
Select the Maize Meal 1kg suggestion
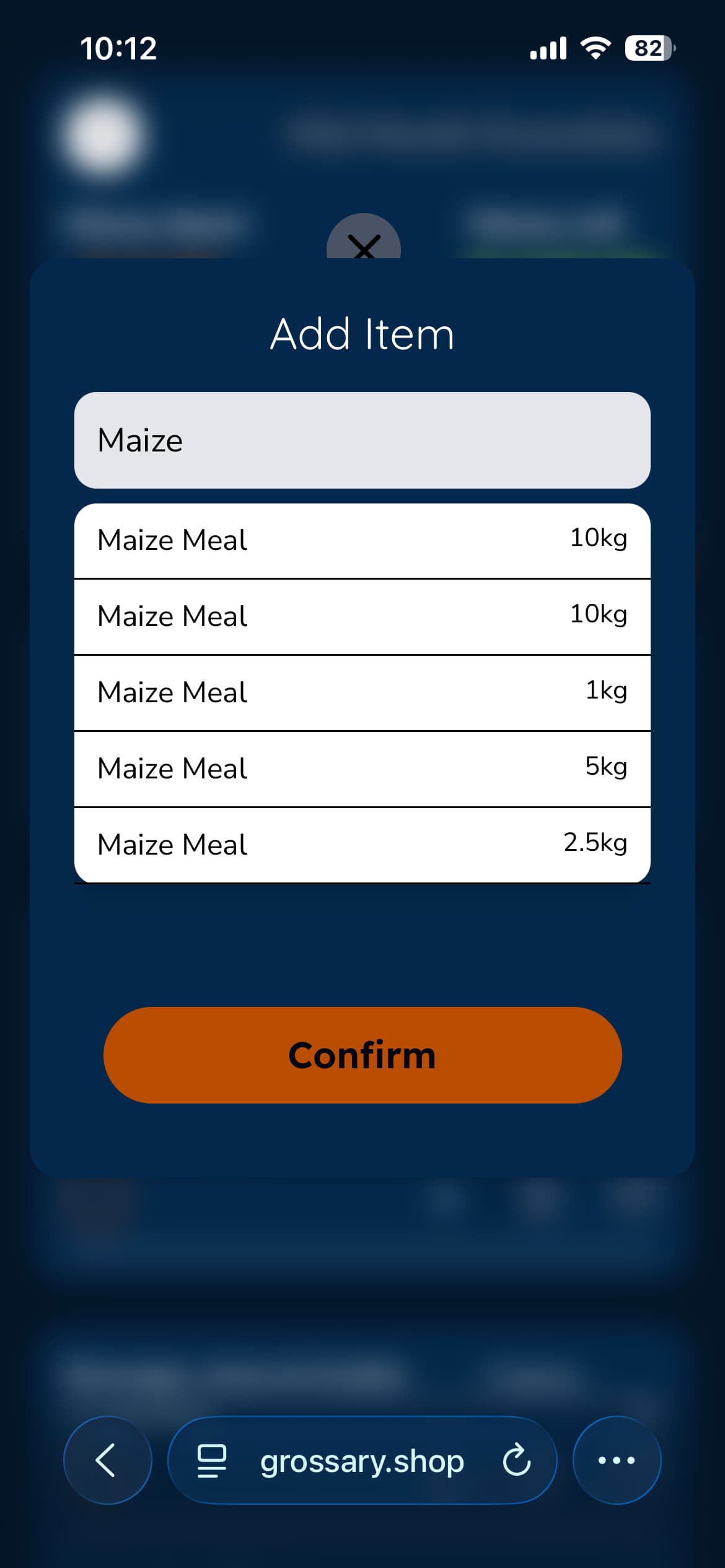point(362,692)
